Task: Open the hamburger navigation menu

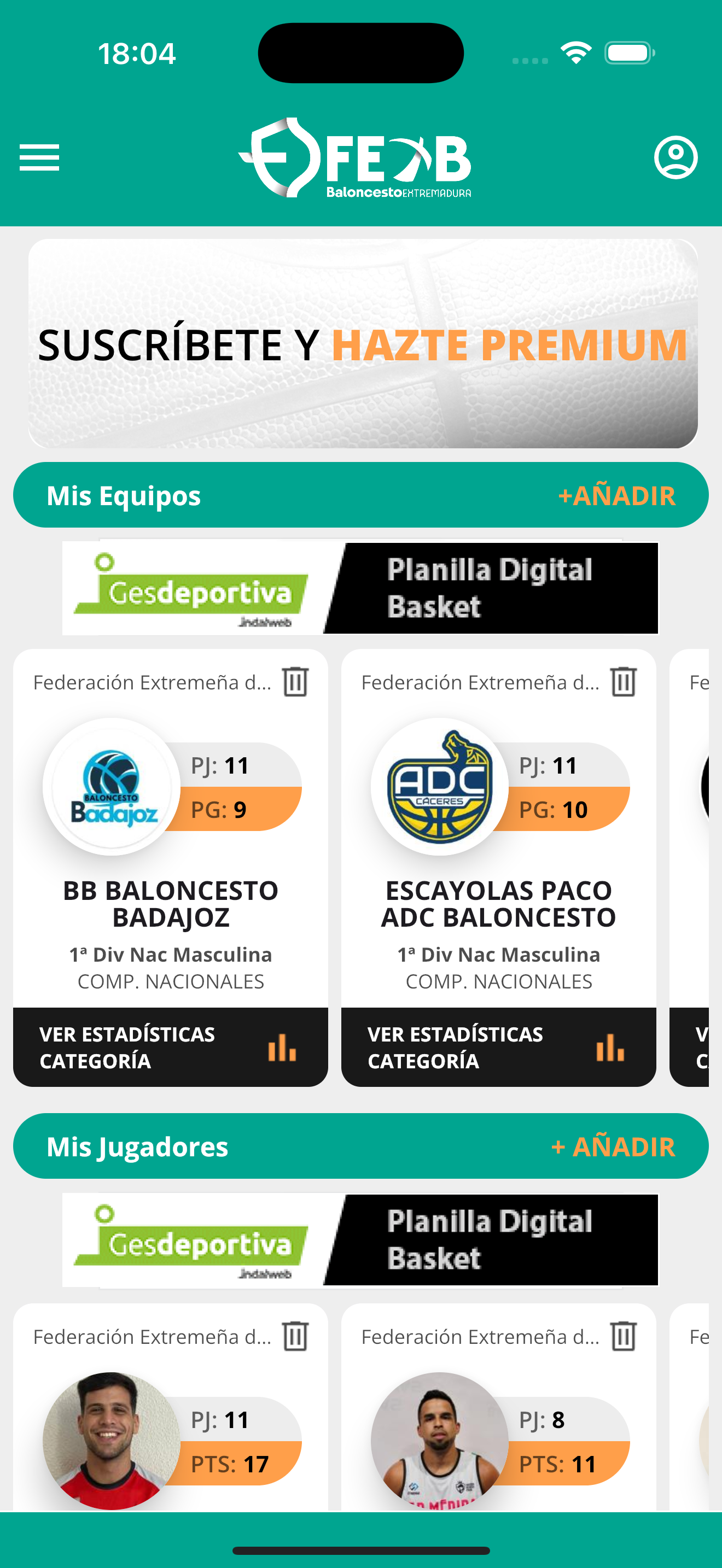Action: tap(39, 157)
